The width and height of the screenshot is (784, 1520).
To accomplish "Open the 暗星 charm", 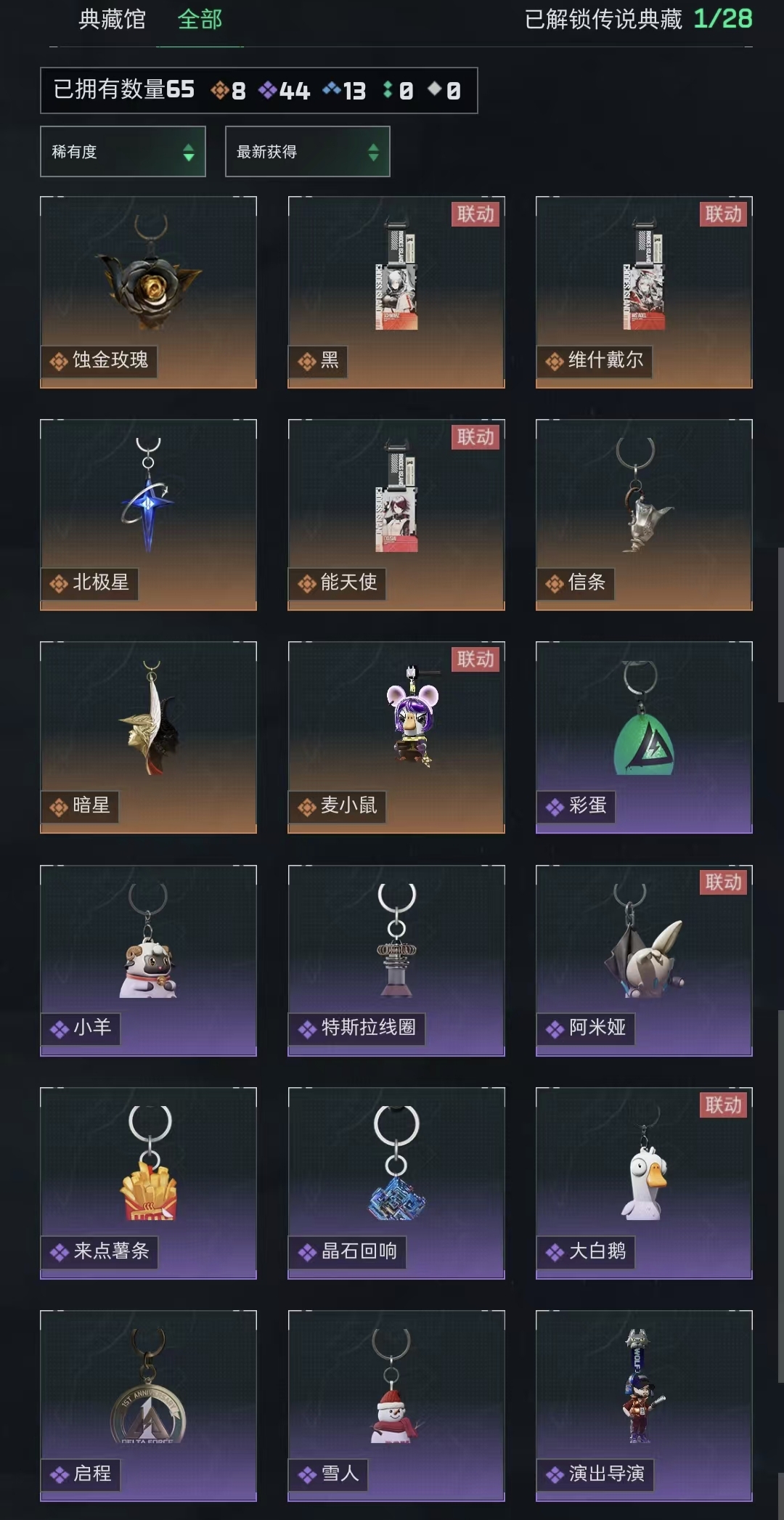I will point(148,737).
